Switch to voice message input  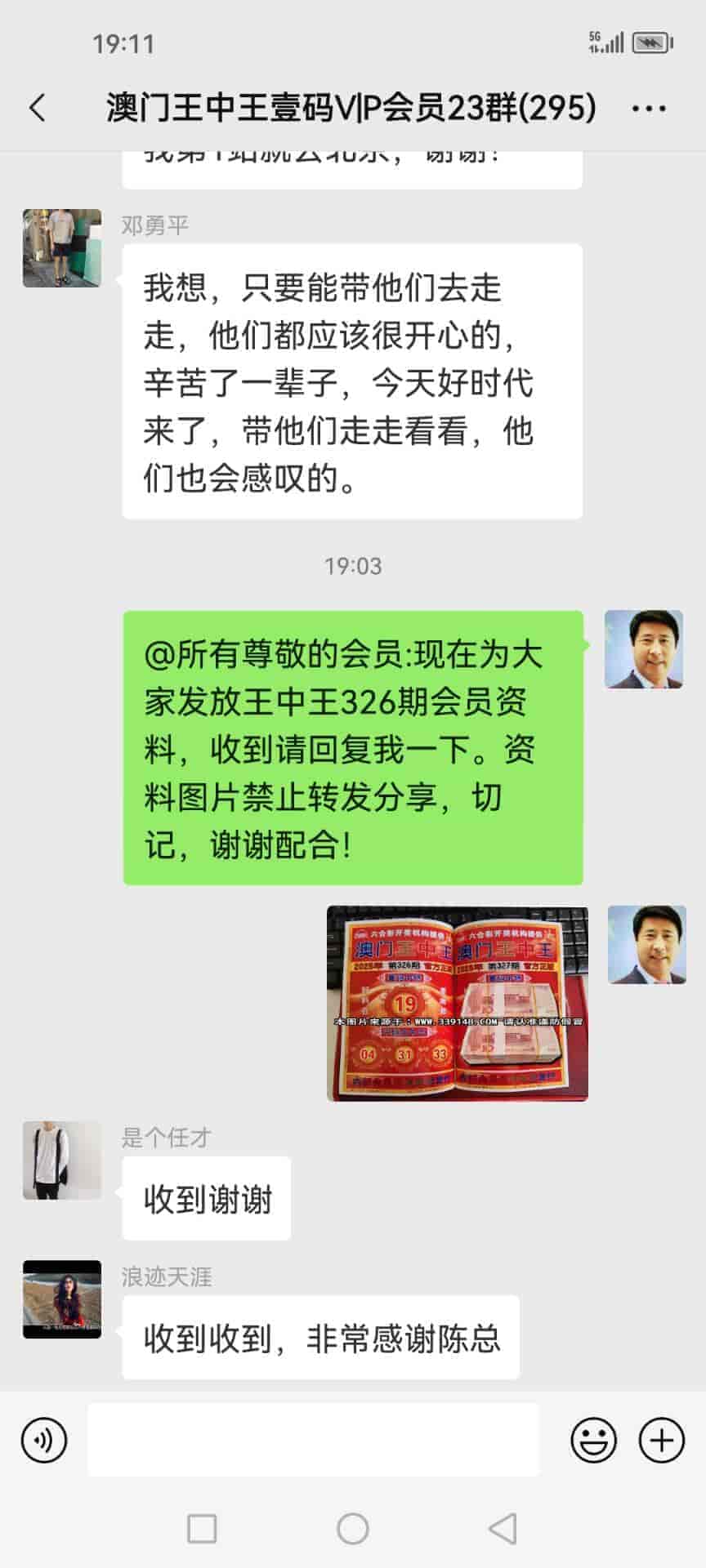(44, 1440)
